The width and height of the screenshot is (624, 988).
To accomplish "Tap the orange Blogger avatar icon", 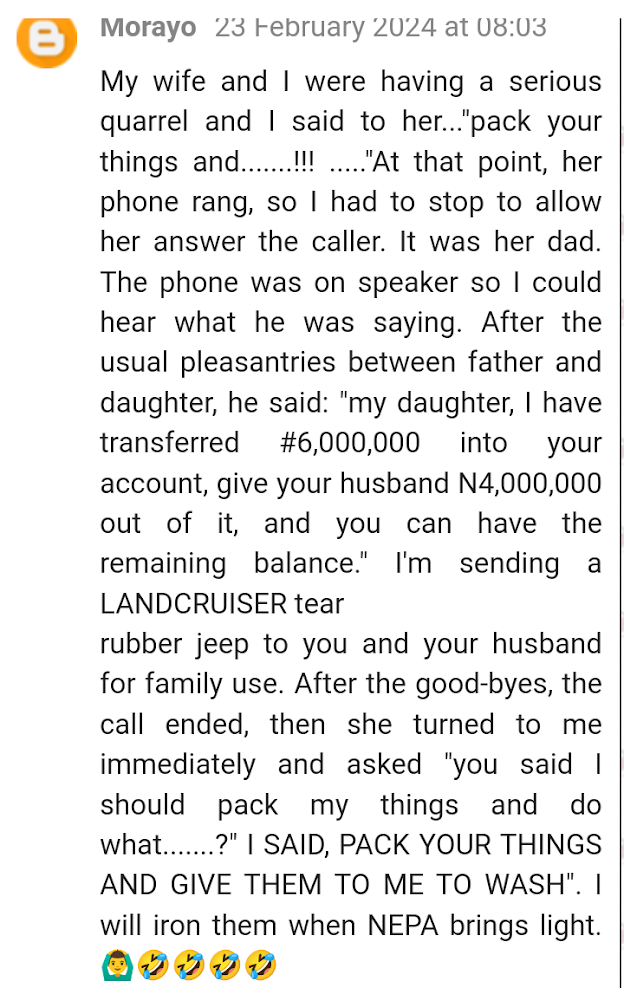I will [47, 37].
